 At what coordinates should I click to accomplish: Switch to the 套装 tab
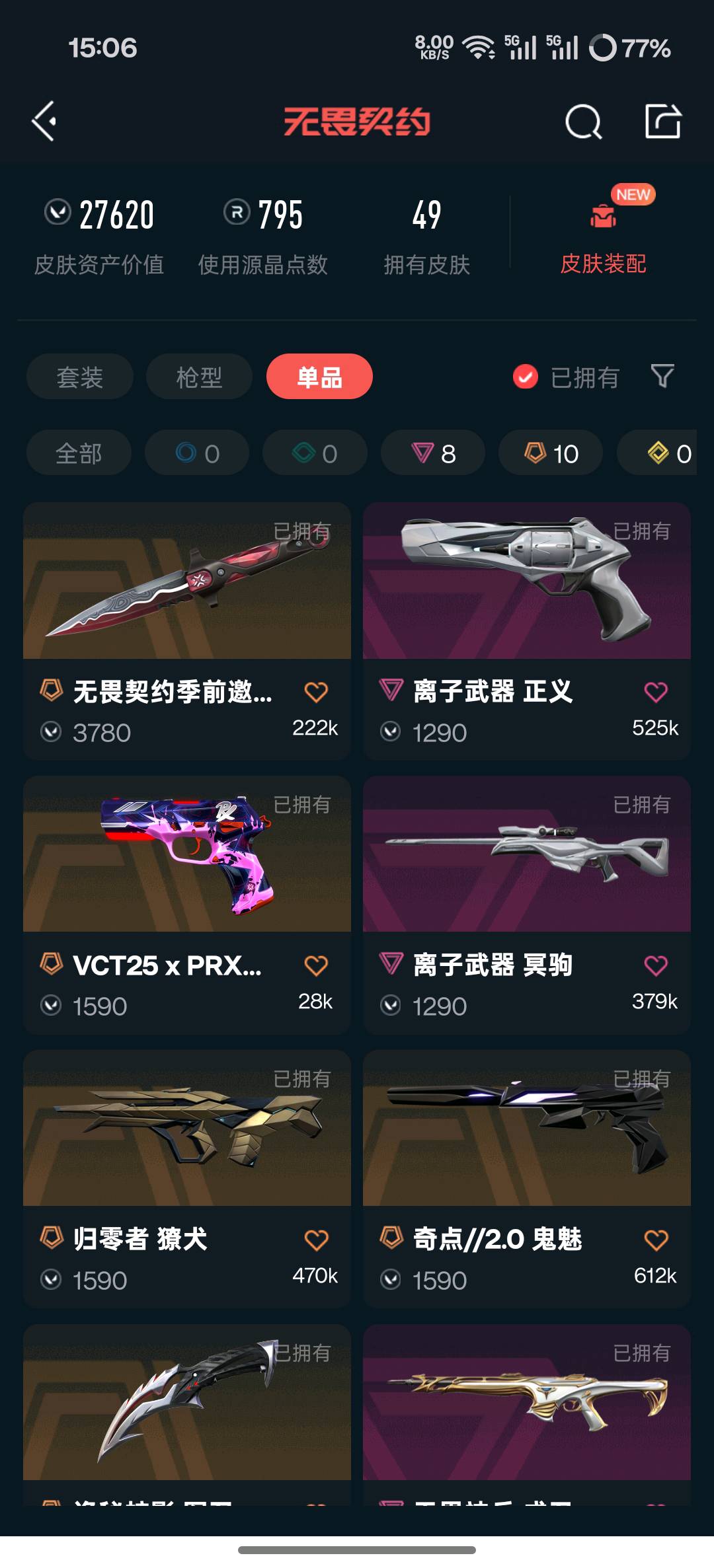[80, 377]
